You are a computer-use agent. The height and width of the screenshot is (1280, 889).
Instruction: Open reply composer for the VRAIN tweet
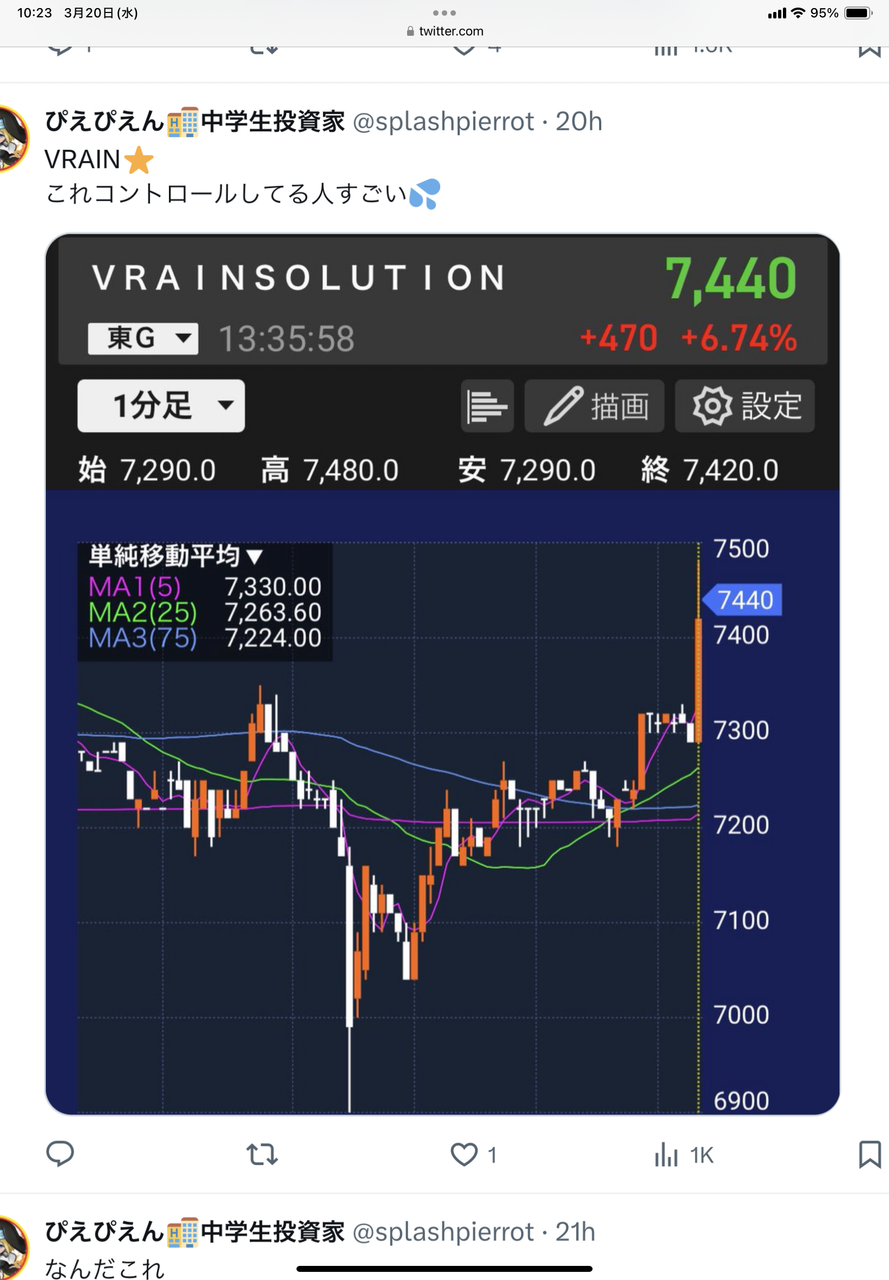[x=60, y=1154]
